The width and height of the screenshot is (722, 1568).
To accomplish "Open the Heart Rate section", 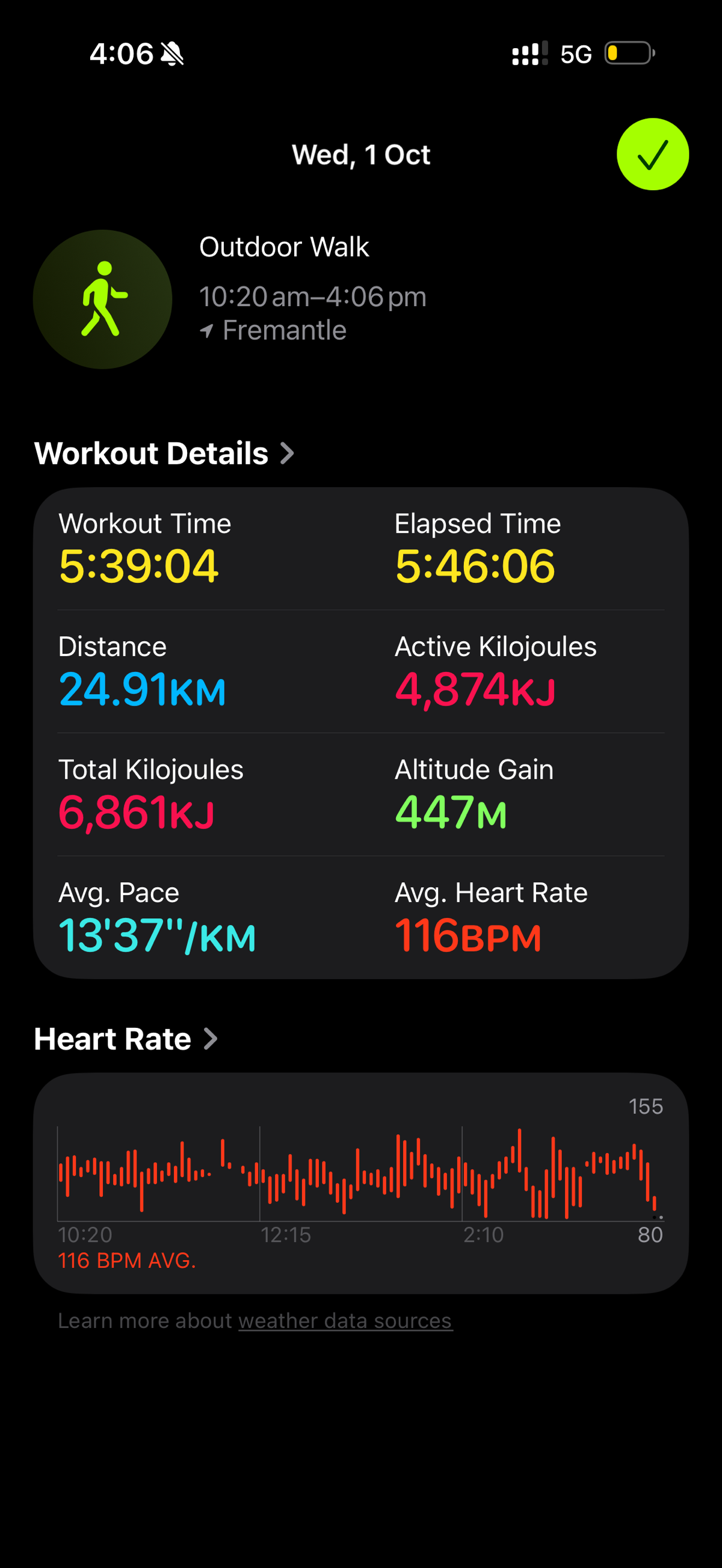I will (x=125, y=1039).
